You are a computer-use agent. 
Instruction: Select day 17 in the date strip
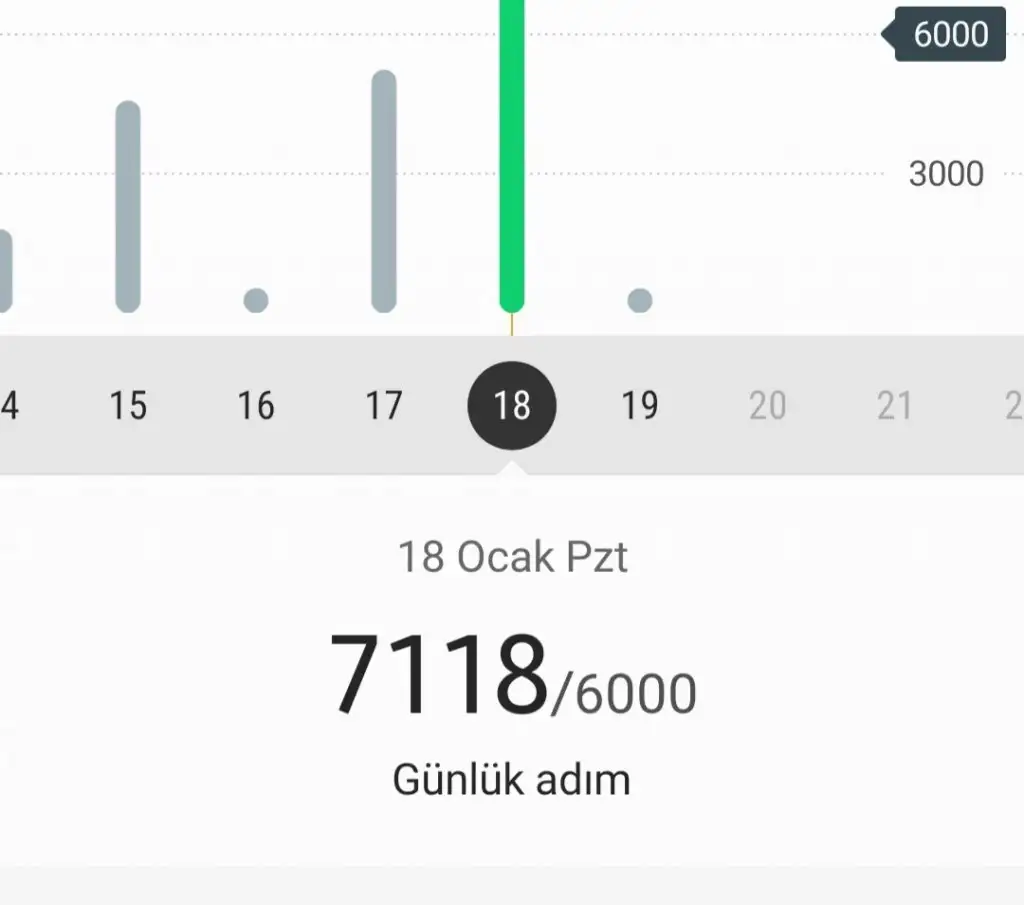tap(384, 406)
